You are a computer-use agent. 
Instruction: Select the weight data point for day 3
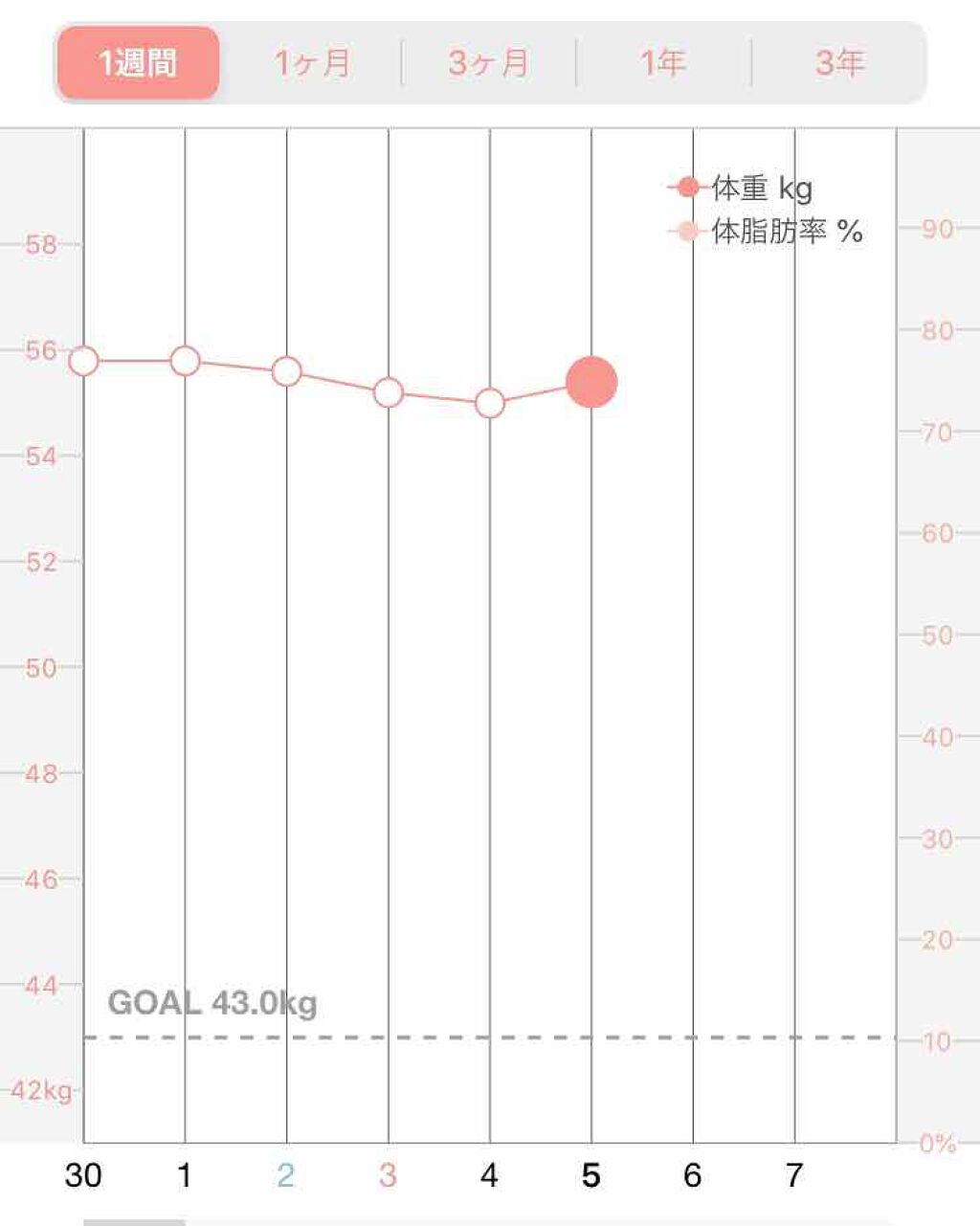point(389,392)
